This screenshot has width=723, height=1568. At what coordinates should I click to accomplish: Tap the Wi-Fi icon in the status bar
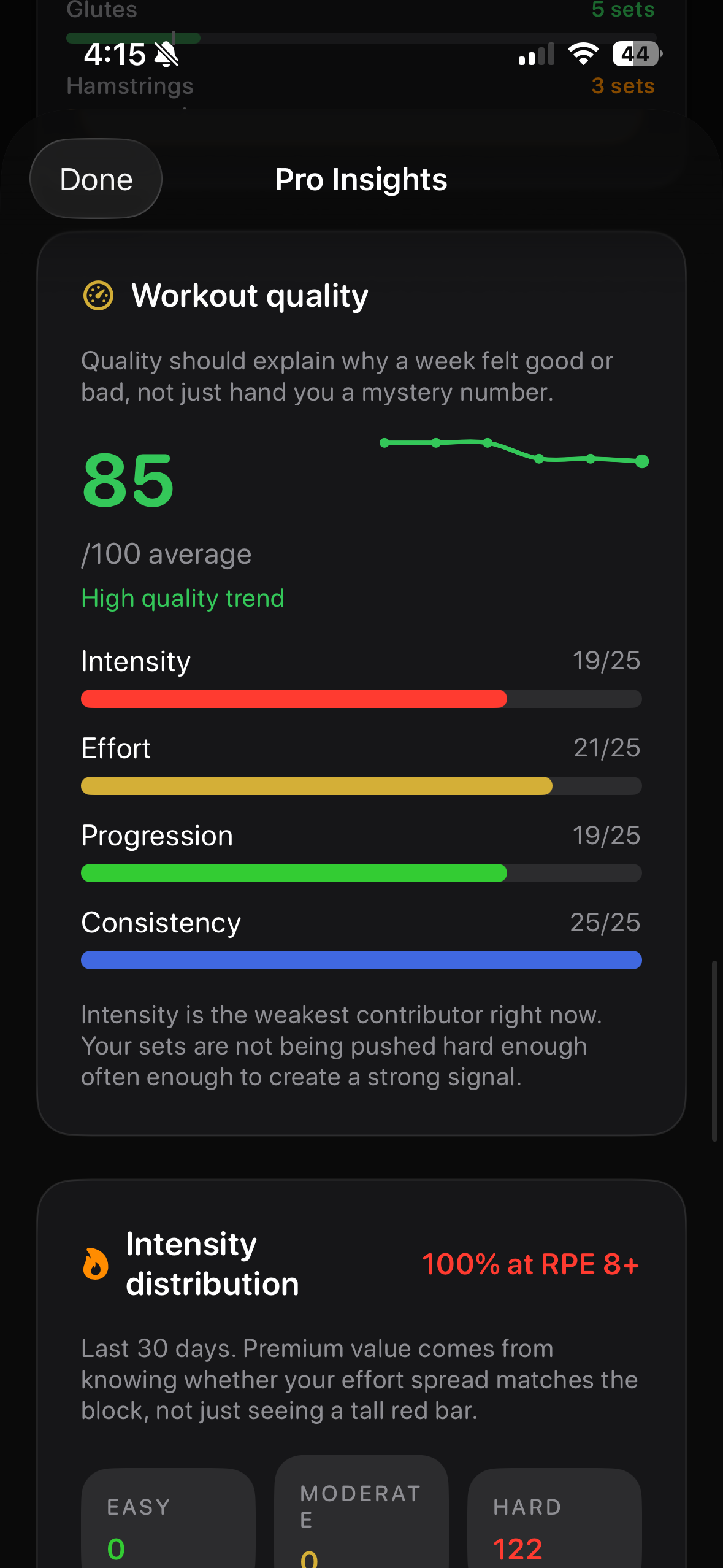tap(581, 54)
